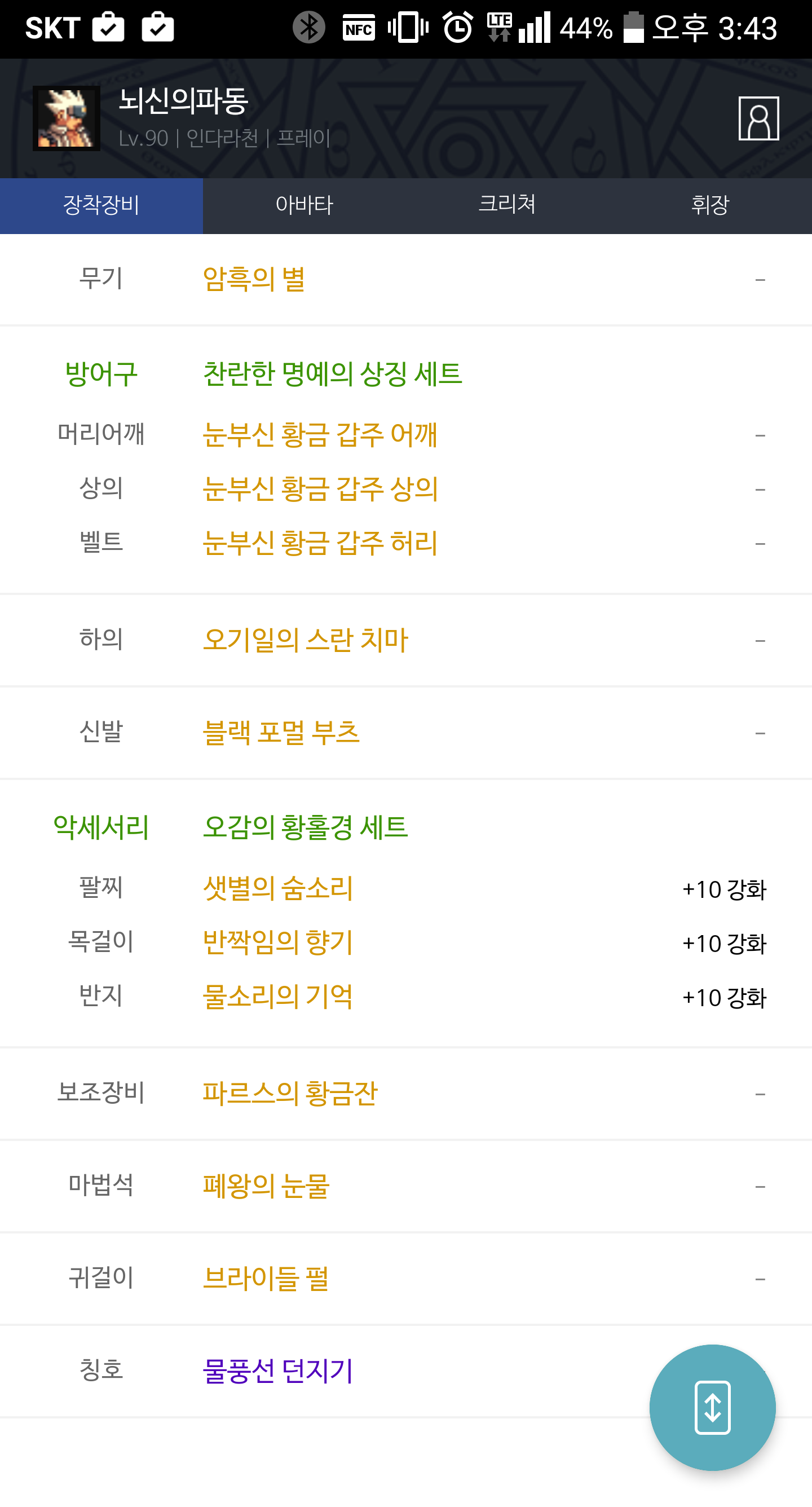Switch to the 아바타 tab
The image size is (812, 1507).
(304, 205)
